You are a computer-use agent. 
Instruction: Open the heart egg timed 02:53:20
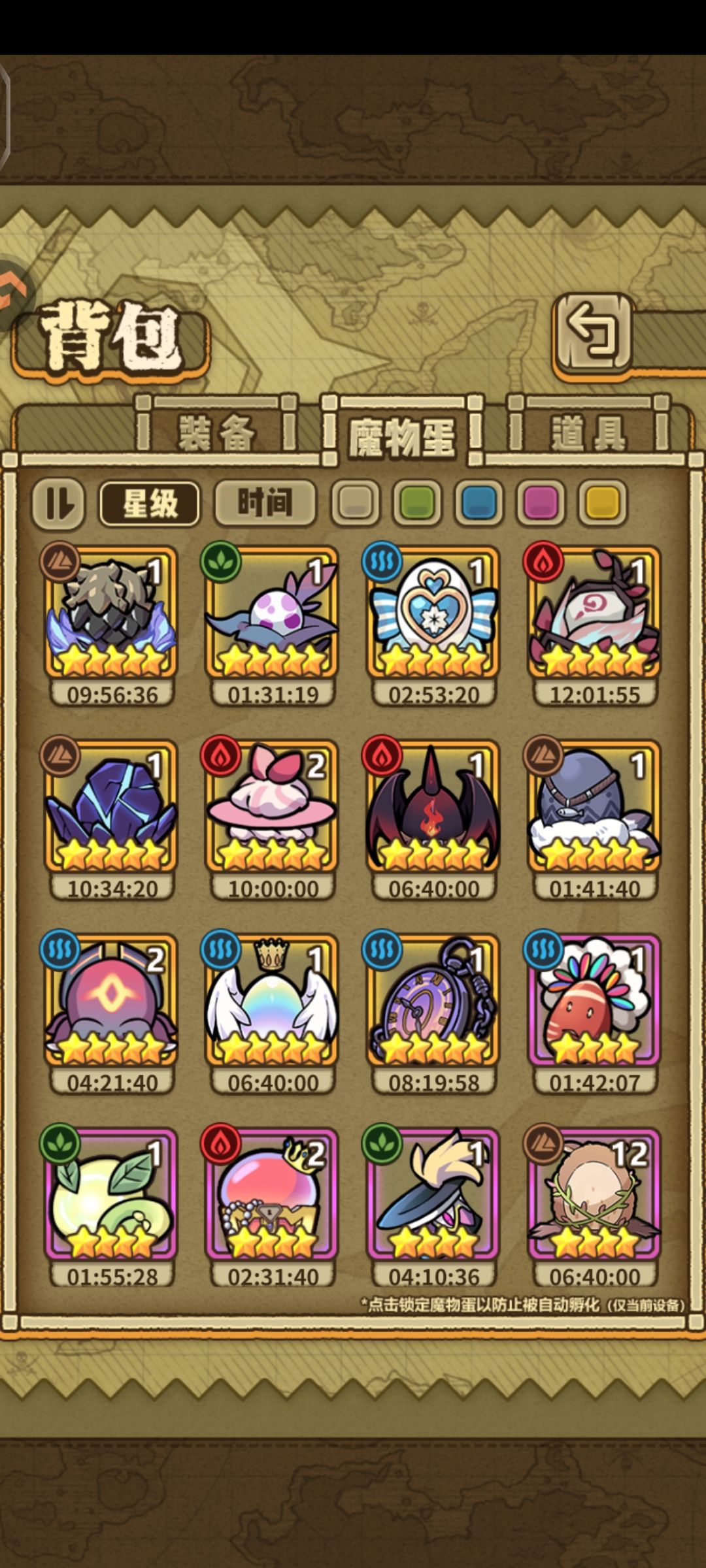pos(433,624)
